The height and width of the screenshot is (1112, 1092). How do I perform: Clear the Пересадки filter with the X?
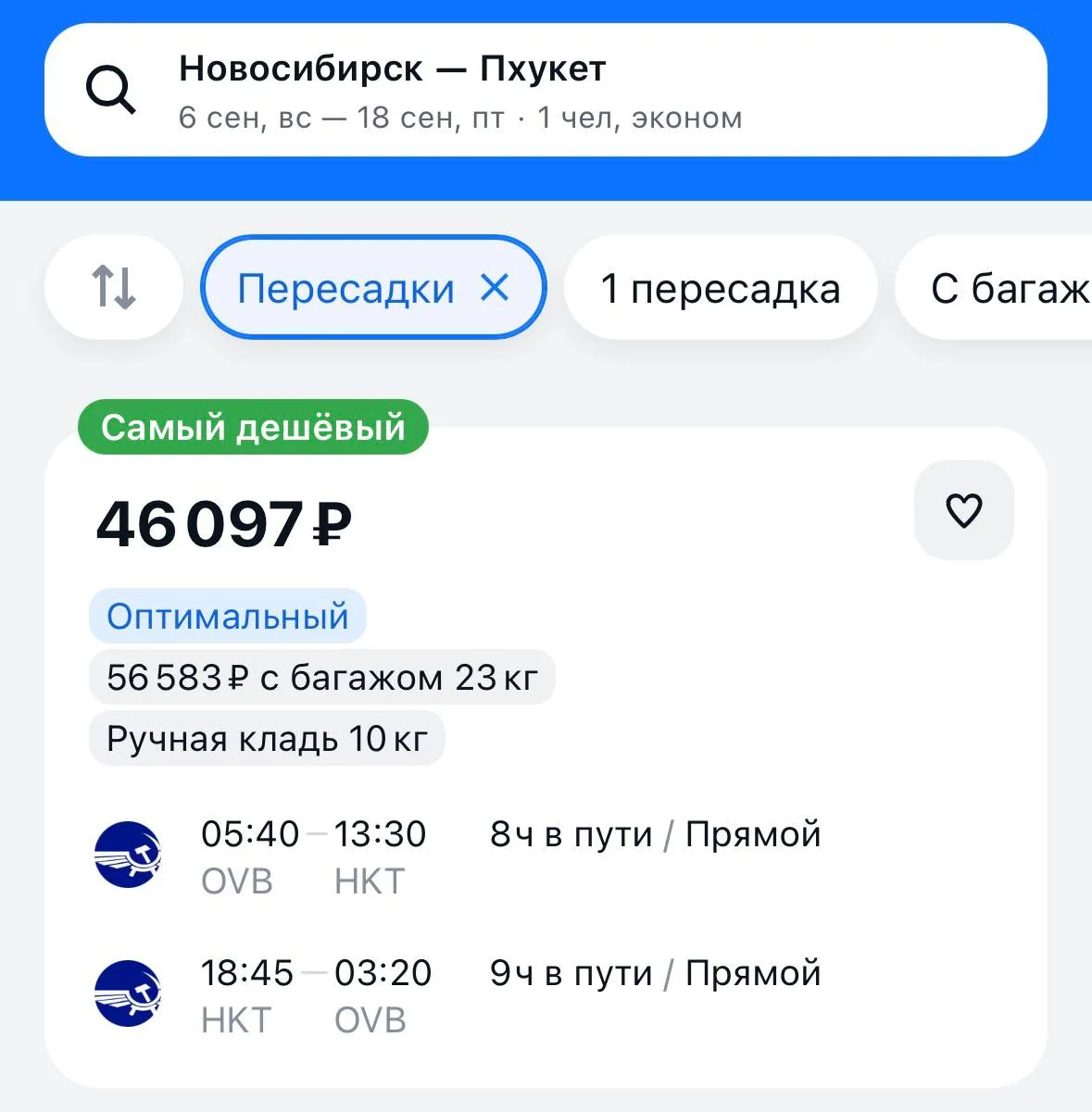[x=496, y=288]
